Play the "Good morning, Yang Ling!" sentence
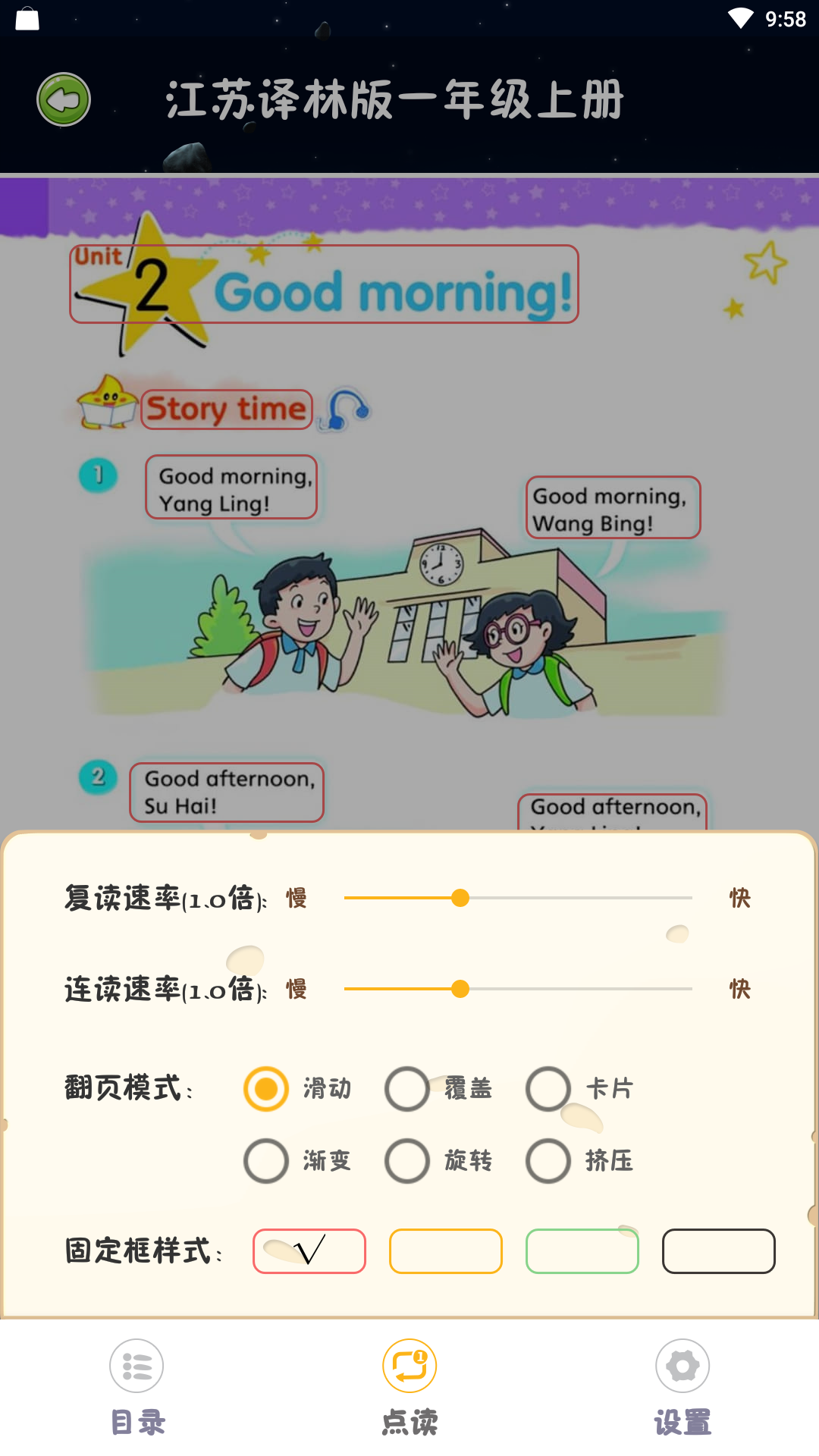This screenshot has width=819, height=1456. (x=231, y=488)
